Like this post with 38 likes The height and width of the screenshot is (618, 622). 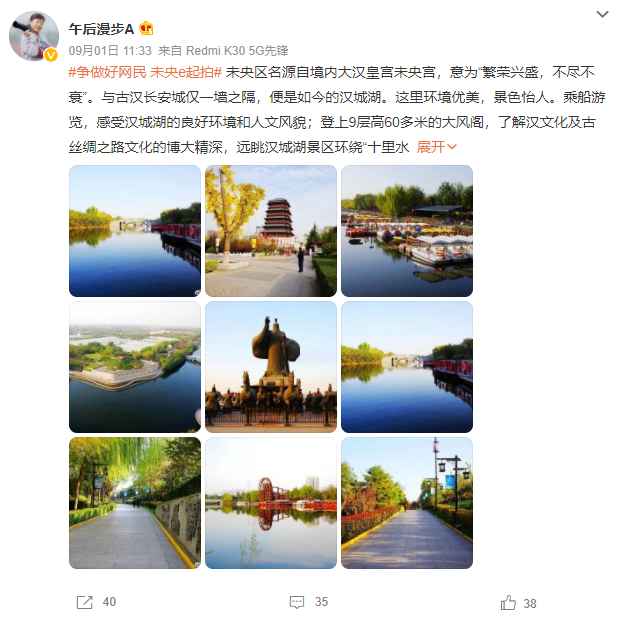pyautogui.click(x=518, y=602)
